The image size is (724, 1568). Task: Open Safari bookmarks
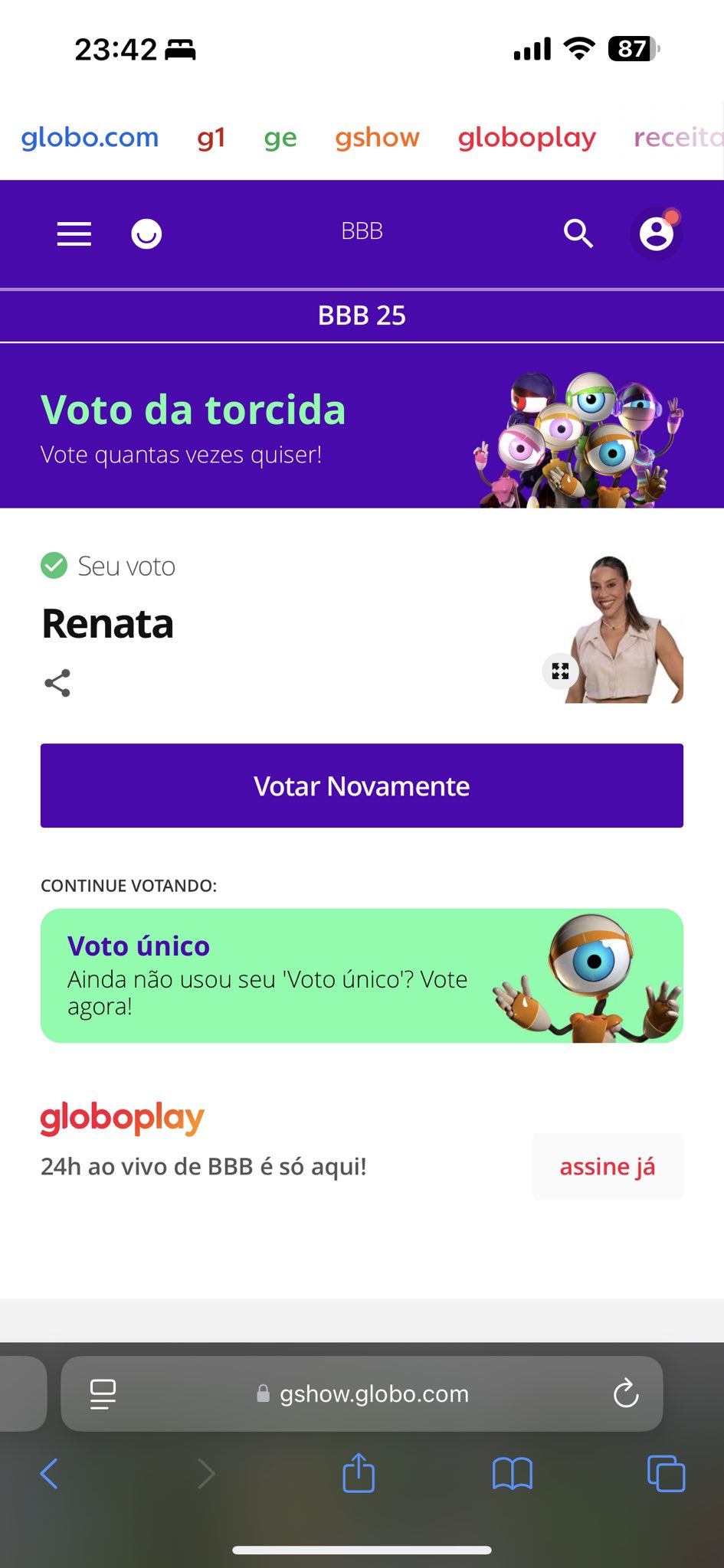(512, 1473)
